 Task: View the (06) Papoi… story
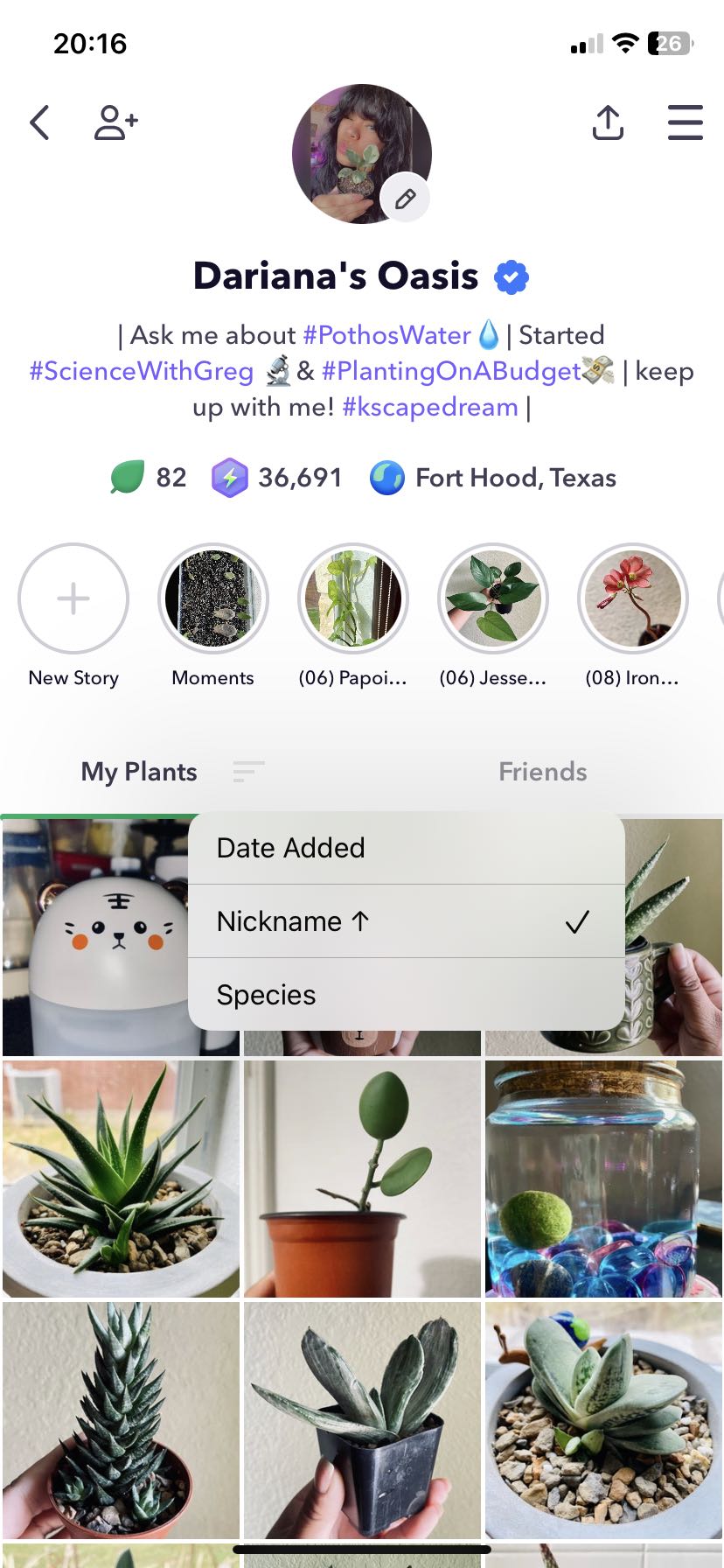coord(352,598)
